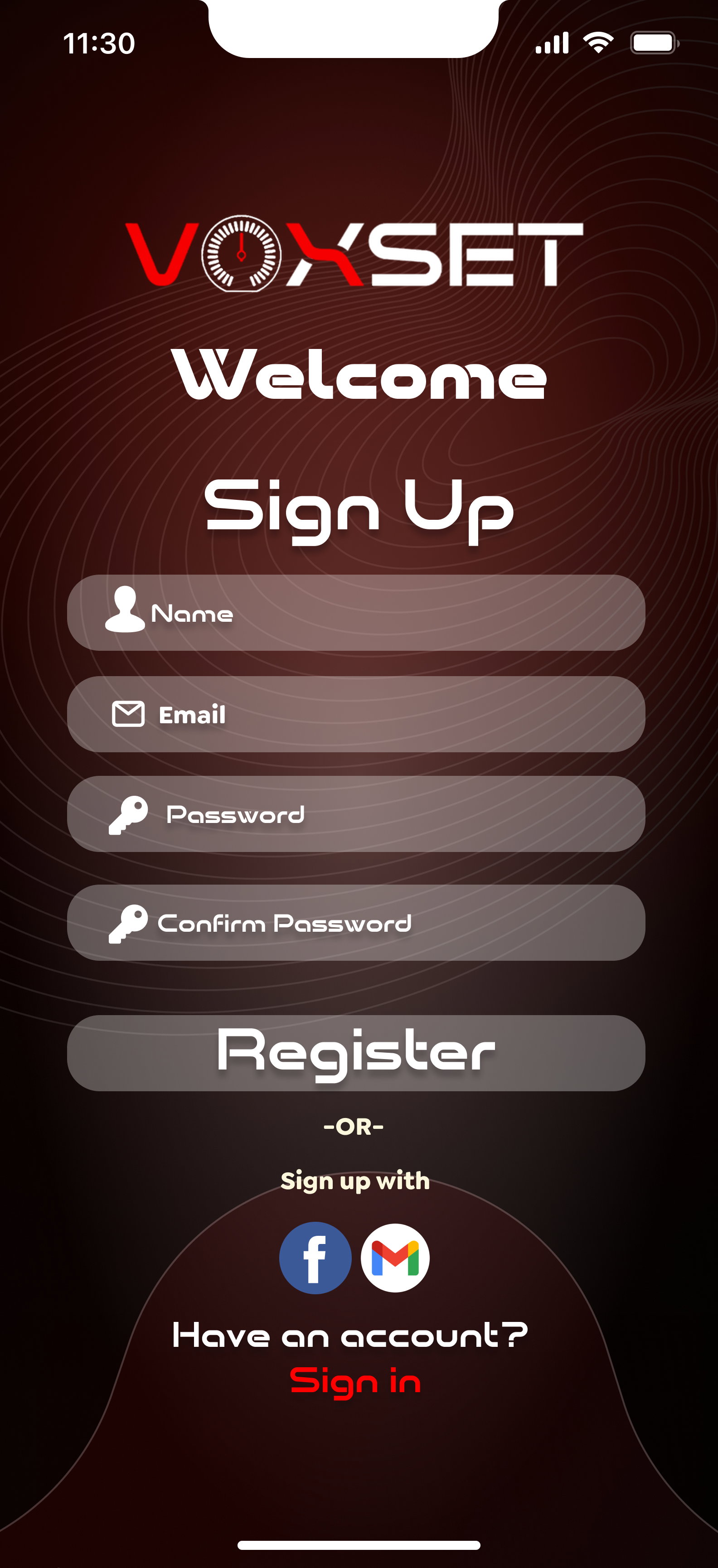Submit the form with Register

pyautogui.click(x=356, y=1053)
